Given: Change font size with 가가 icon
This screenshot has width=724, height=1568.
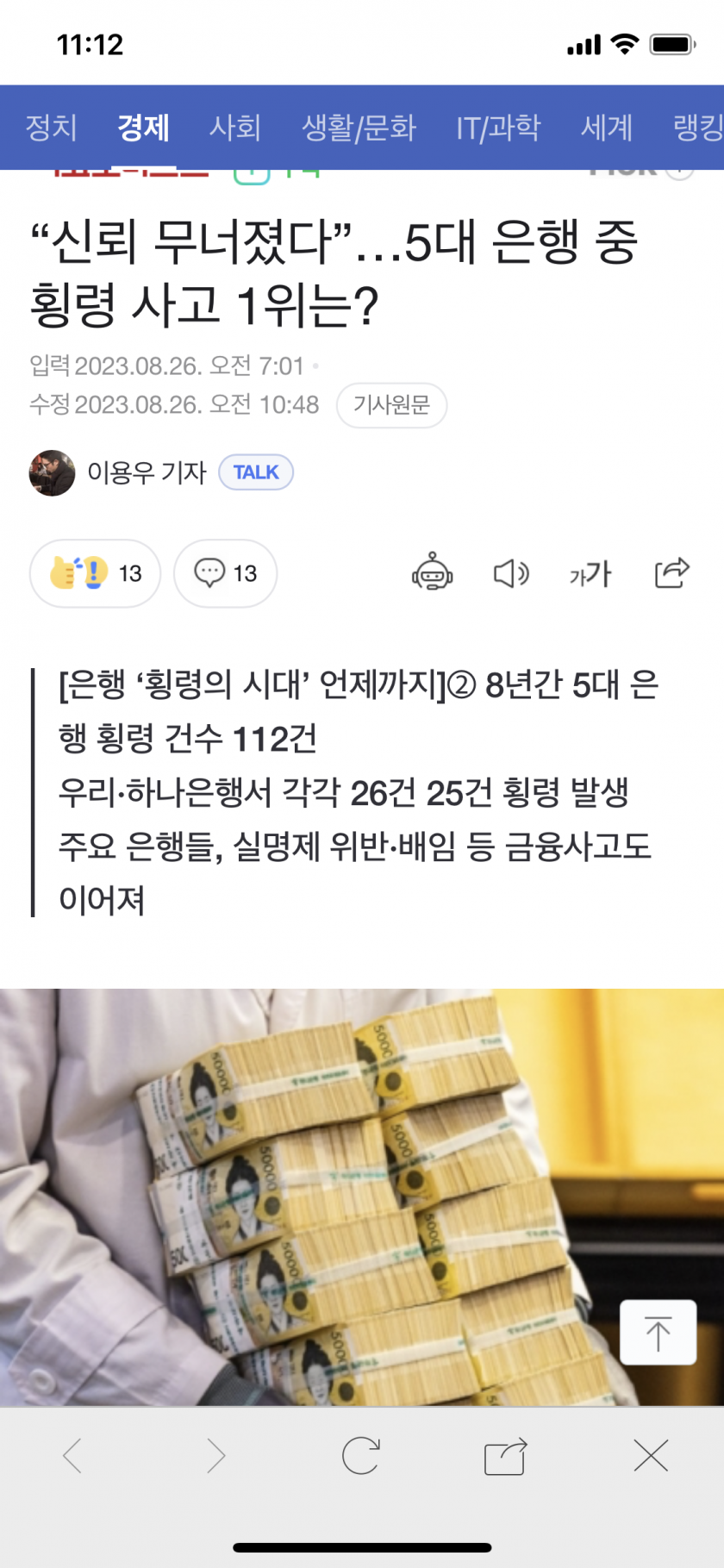Looking at the screenshot, I should [x=590, y=574].
